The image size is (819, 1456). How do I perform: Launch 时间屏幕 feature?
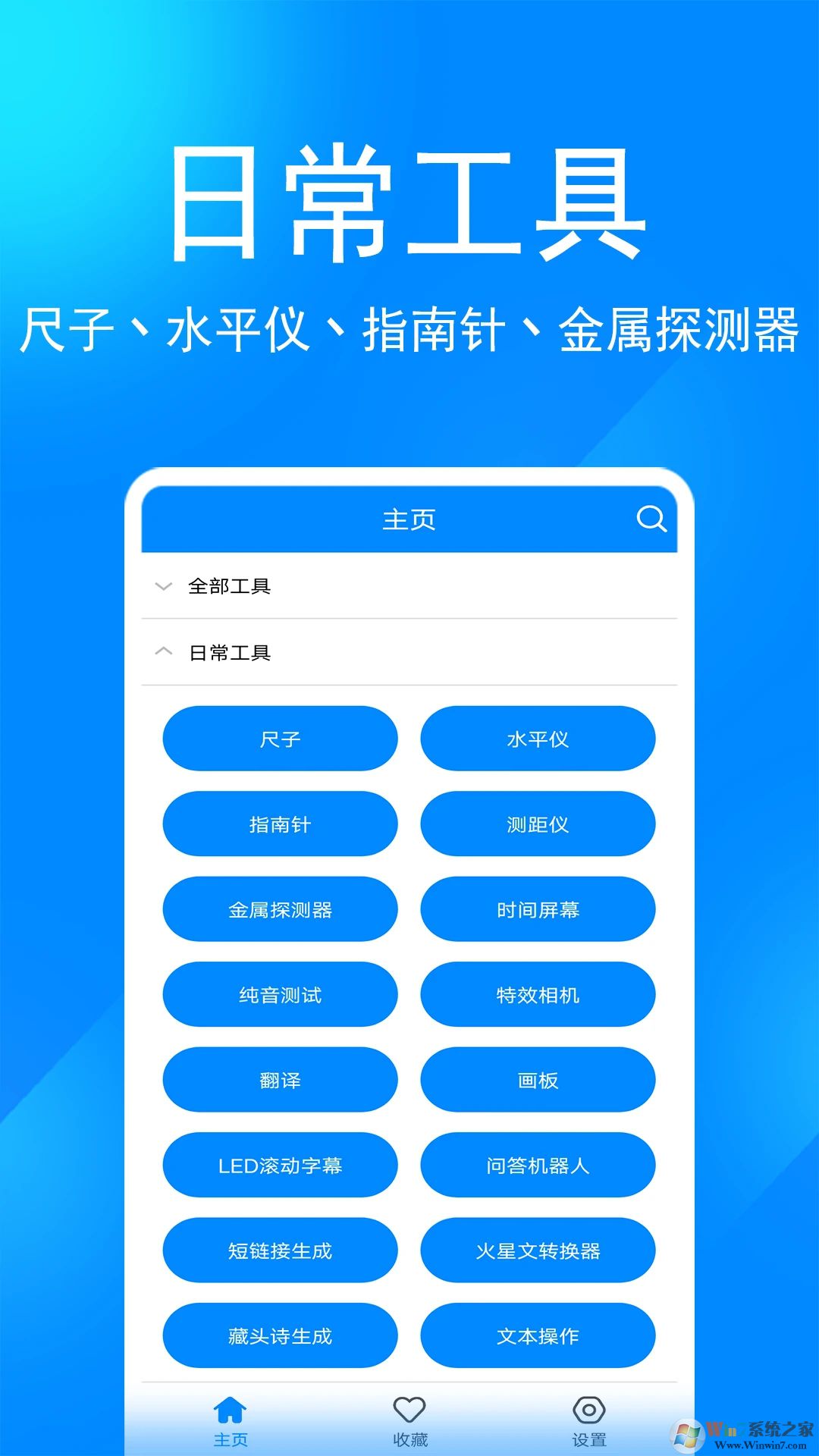538,909
